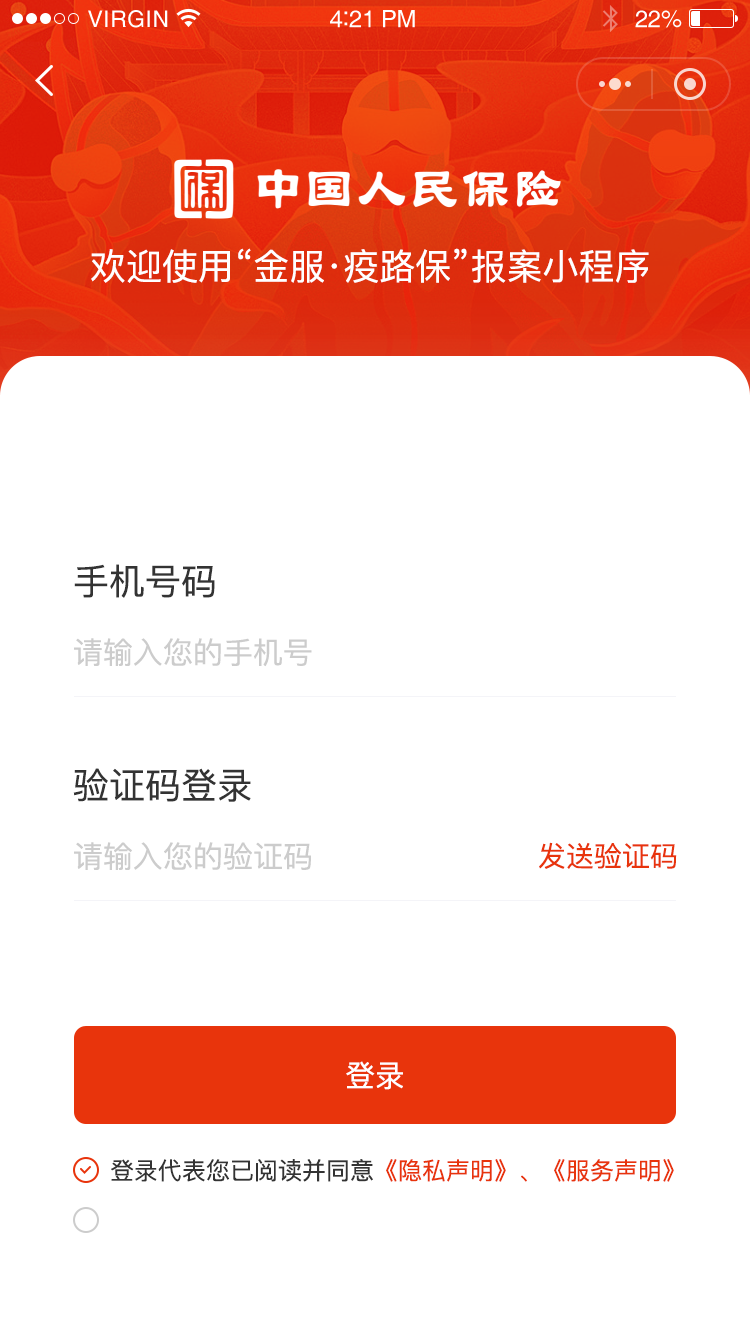This screenshot has height=1334, width=750.
Task: Click the 请输入您的验证码 verification code field
Action: (250, 857)
